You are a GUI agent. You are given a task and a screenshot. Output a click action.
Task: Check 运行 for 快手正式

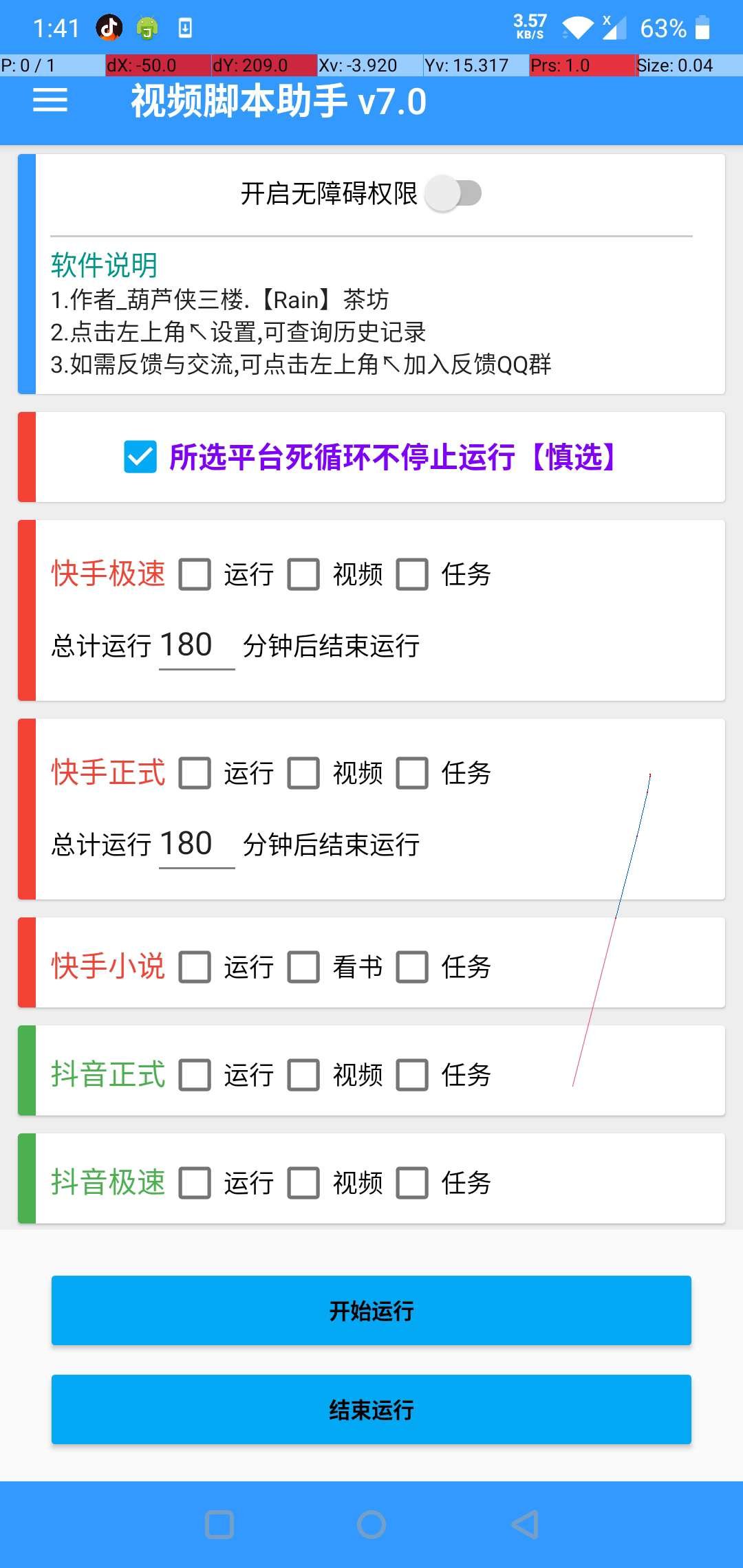[x=195, y=773]
